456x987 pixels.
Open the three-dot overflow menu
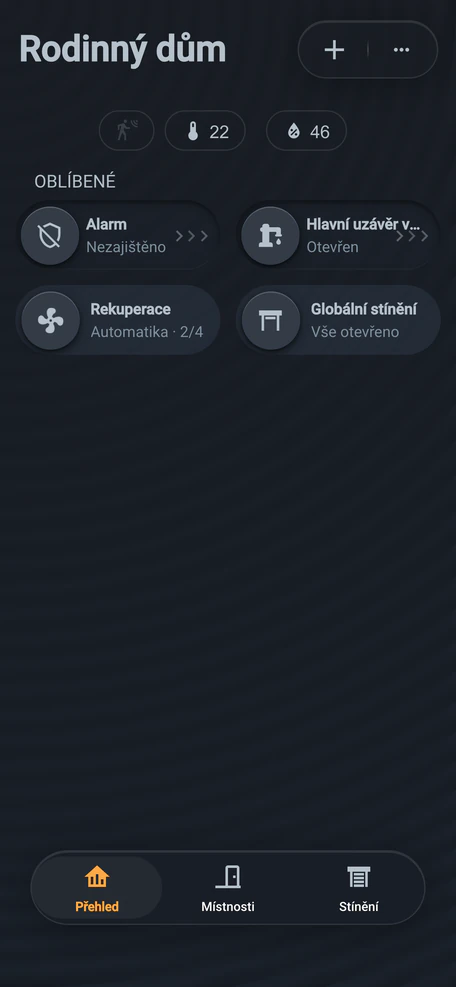(x=401, y=50)
